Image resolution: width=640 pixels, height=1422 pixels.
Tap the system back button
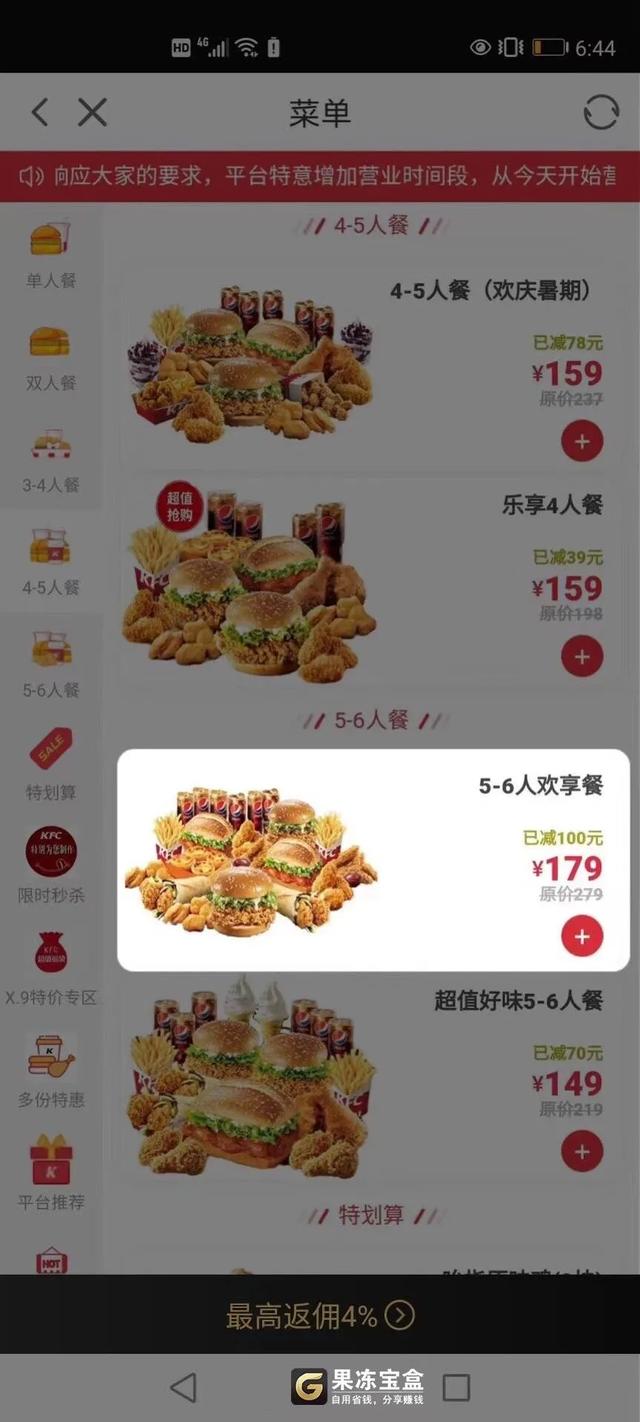click(x=183, y=1387)
